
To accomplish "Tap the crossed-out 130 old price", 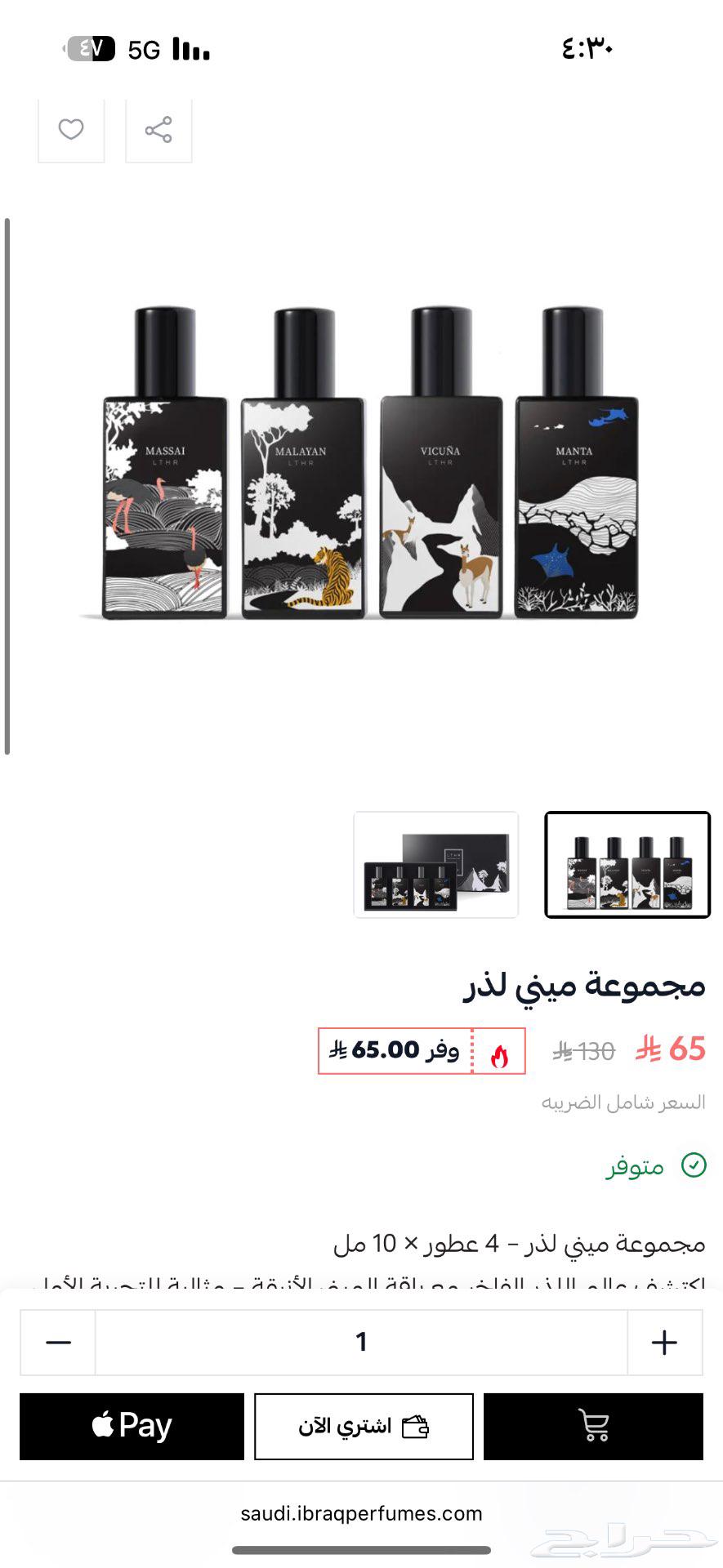I will pyautogui.click(x=580, y=1051).
